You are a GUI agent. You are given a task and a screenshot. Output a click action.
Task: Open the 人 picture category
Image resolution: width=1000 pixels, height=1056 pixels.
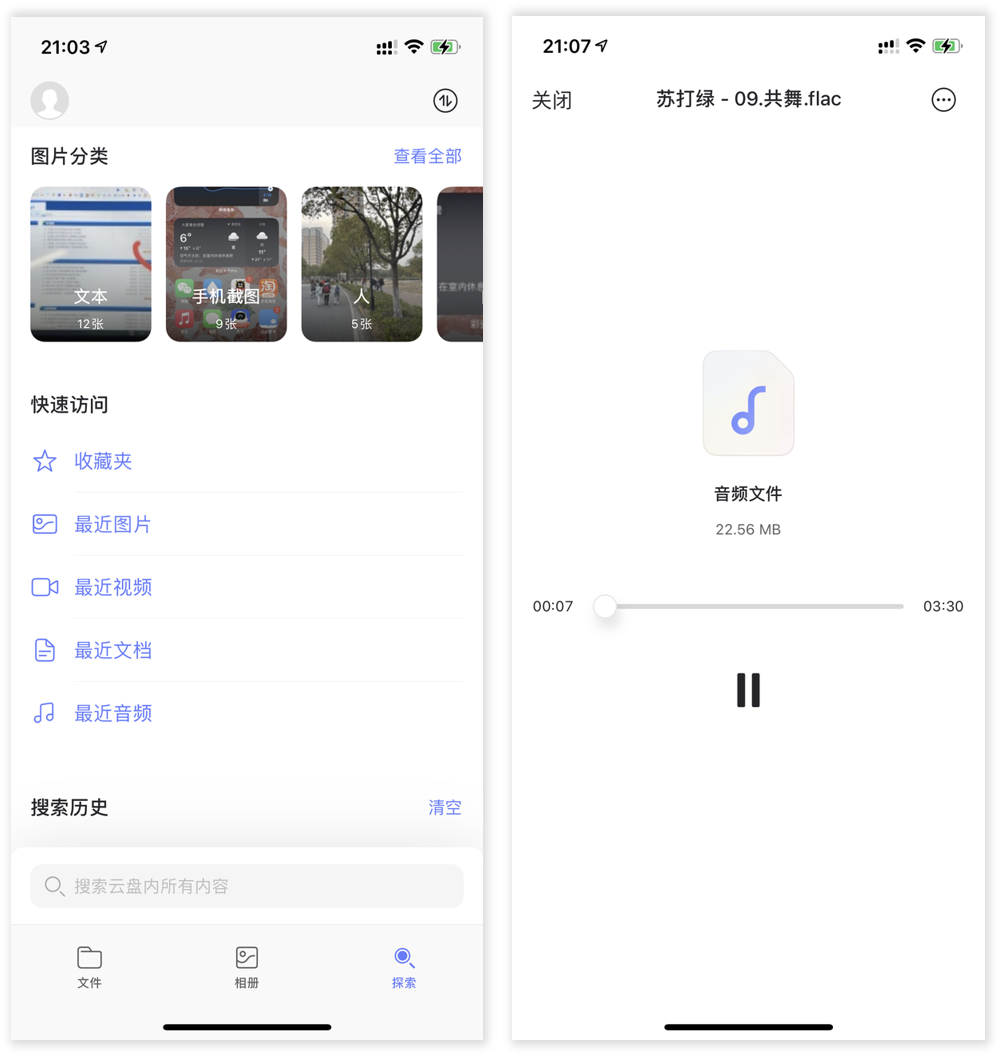[x=361, y=264]
